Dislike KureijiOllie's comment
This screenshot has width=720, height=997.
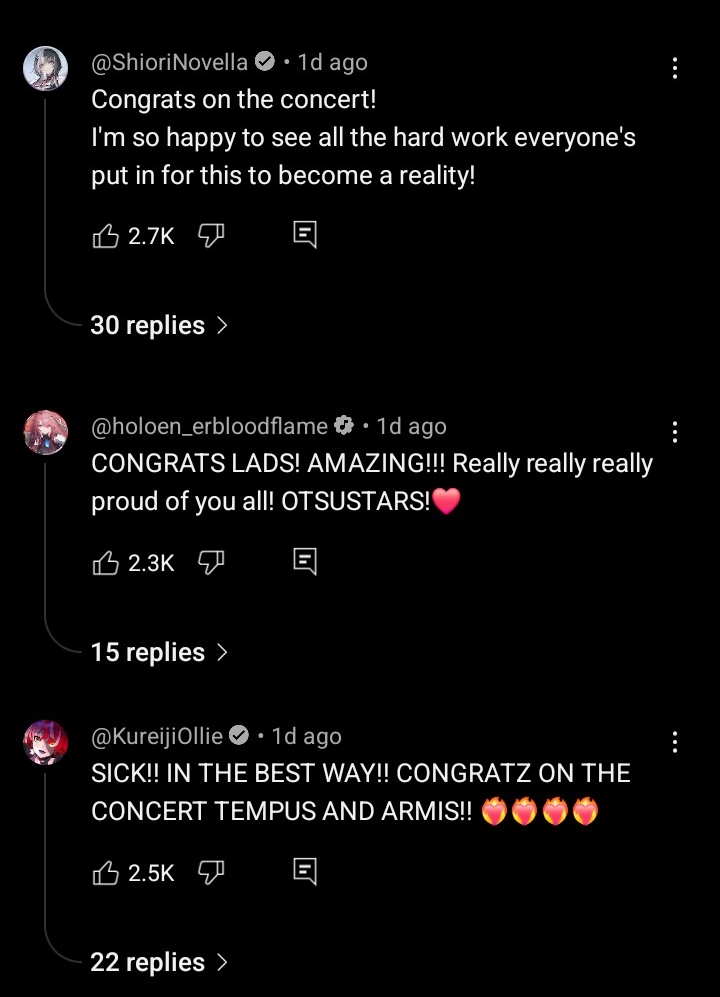[210, 873]
